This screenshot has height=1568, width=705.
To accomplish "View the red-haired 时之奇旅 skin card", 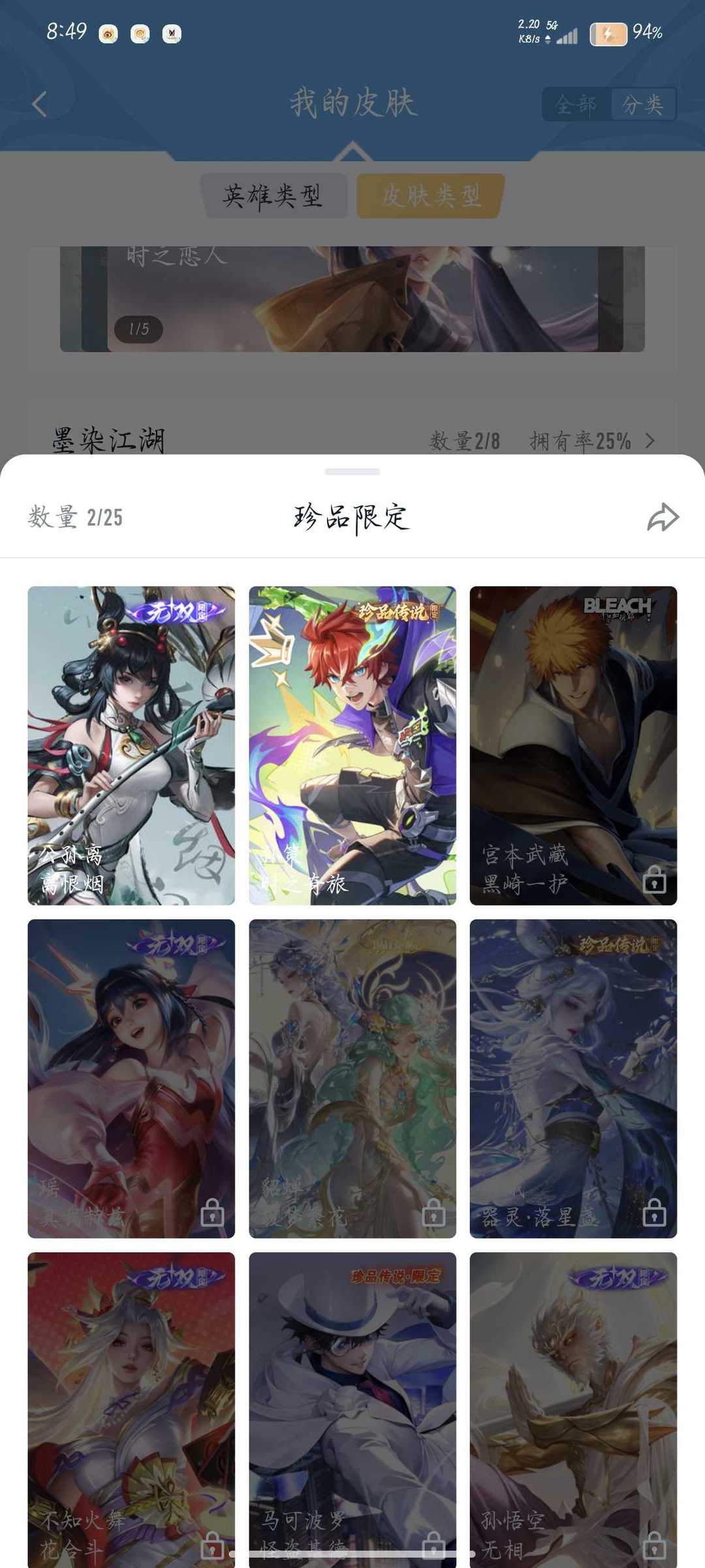I will pos(352,745).
